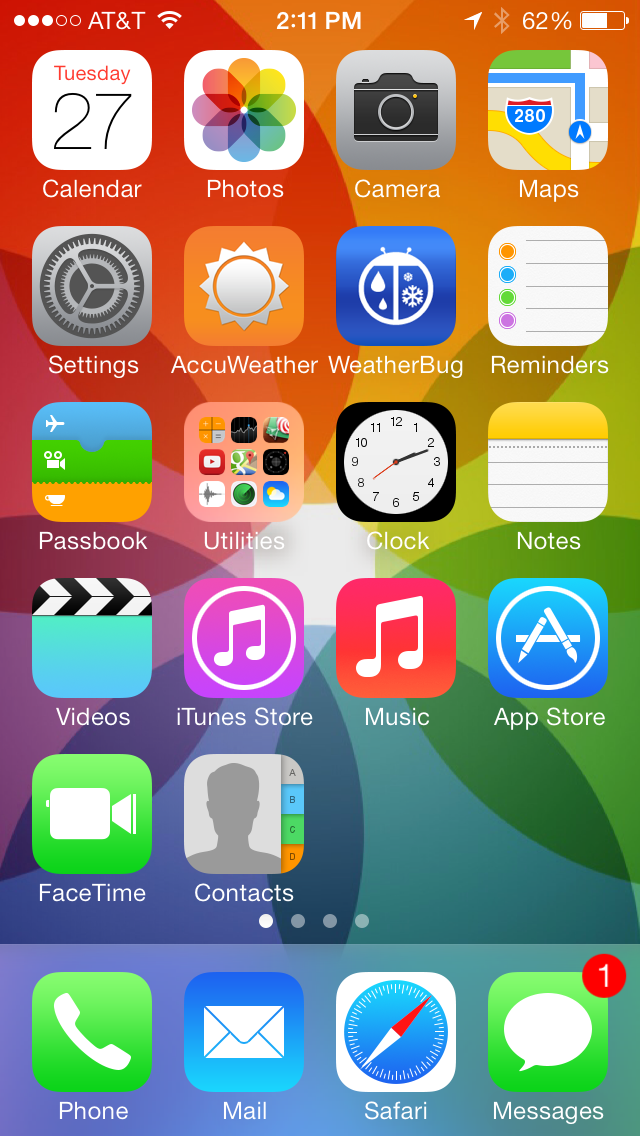Screen dimensions: 640x1136
Task: Open the Contacts app
Action: tap(244, 814)
